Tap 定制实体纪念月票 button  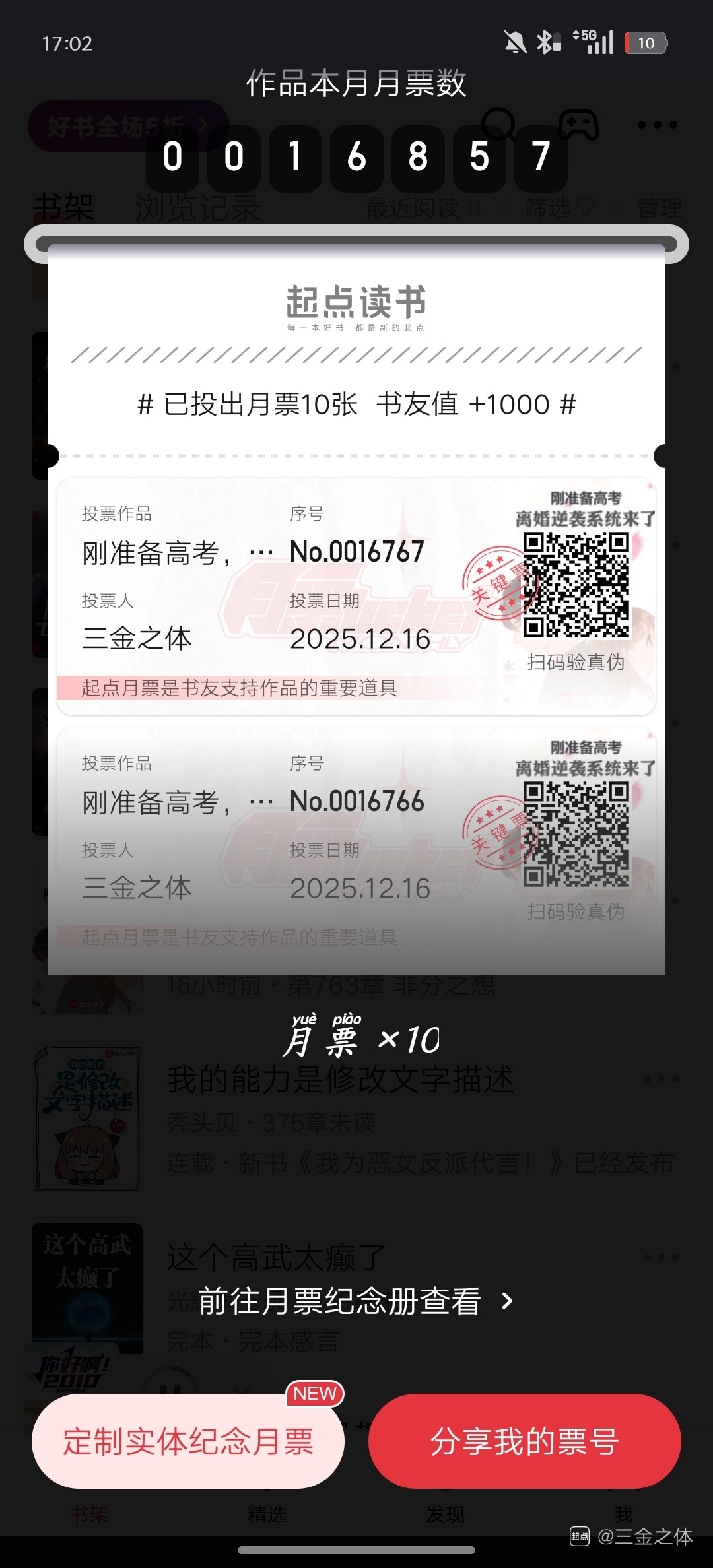pos(188,1441)
